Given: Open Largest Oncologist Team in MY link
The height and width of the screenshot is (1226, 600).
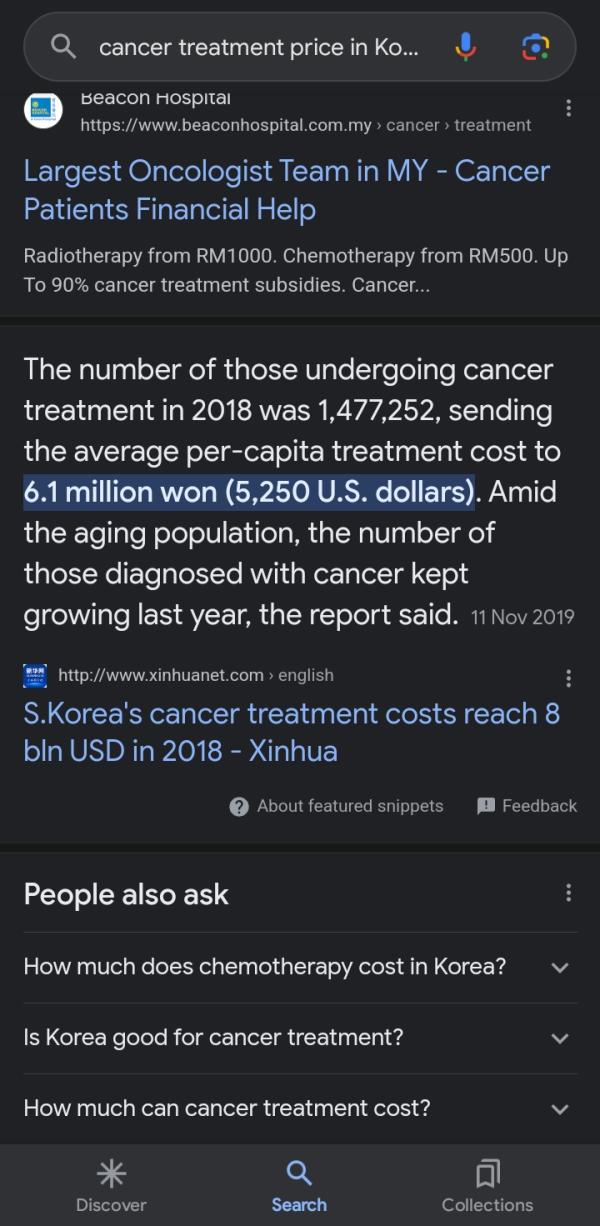Looking at the screenshot, I should tap(286, 190).
